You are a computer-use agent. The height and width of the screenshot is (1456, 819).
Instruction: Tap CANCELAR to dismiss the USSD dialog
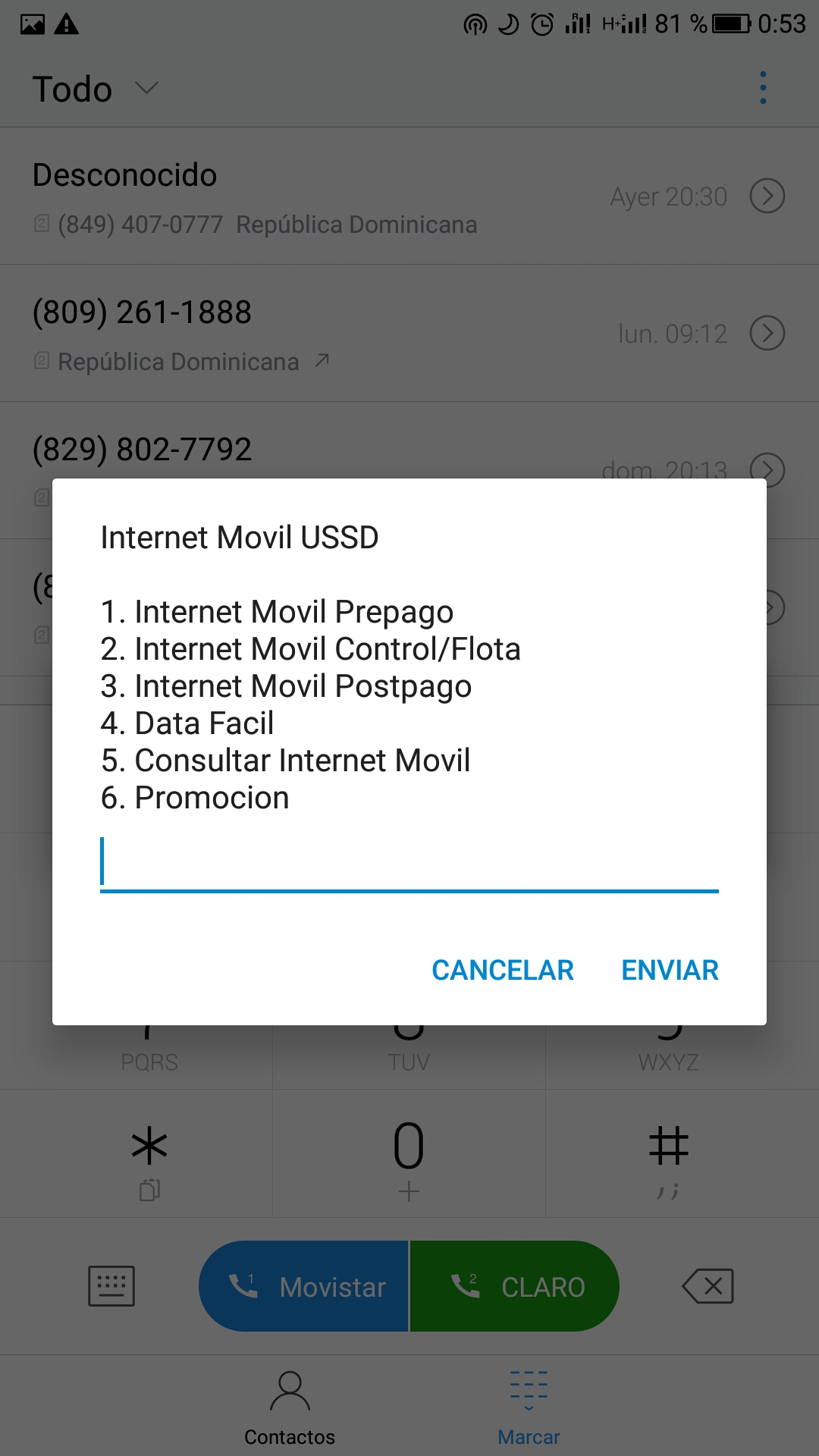[502, 970]
